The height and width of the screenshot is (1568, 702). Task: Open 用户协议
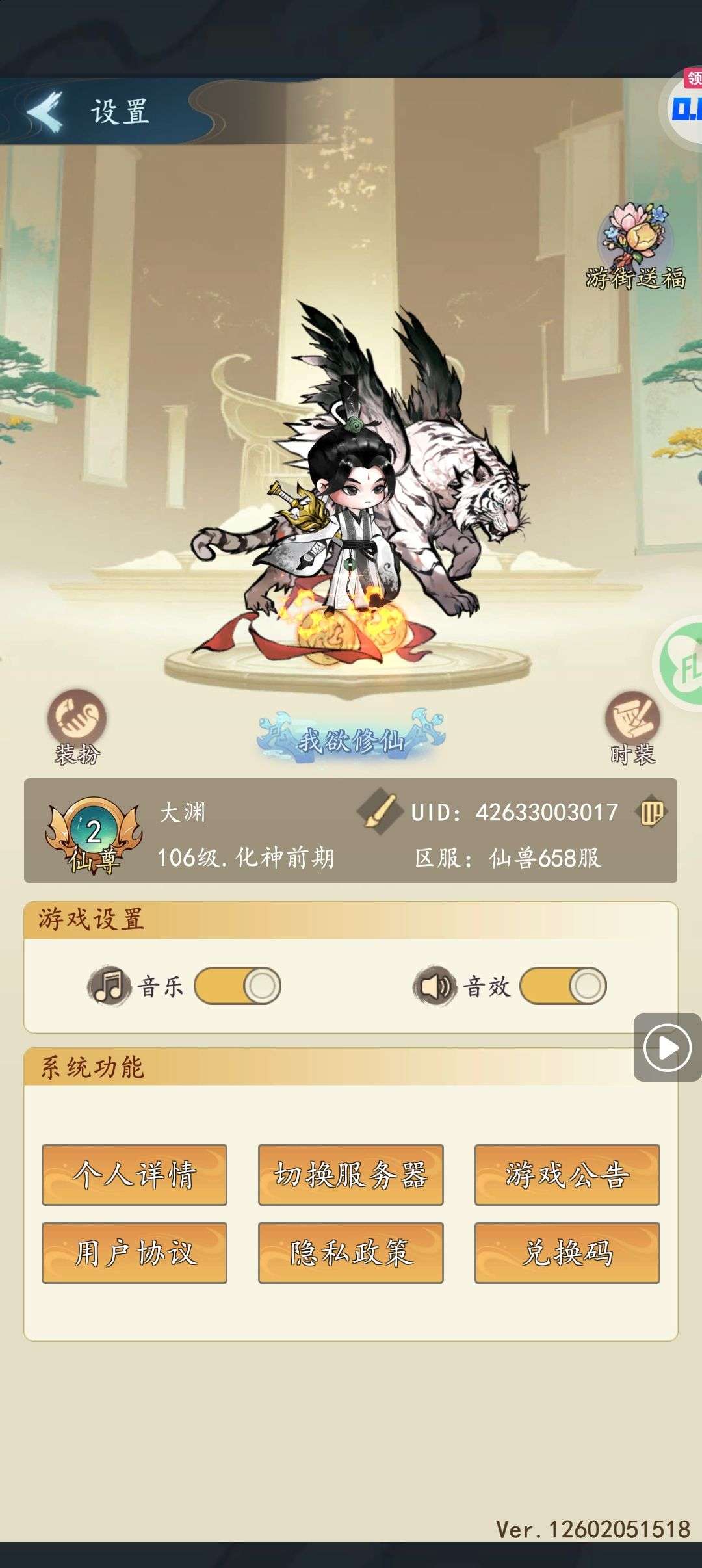pyautogui.click(x=135, y=1253)
